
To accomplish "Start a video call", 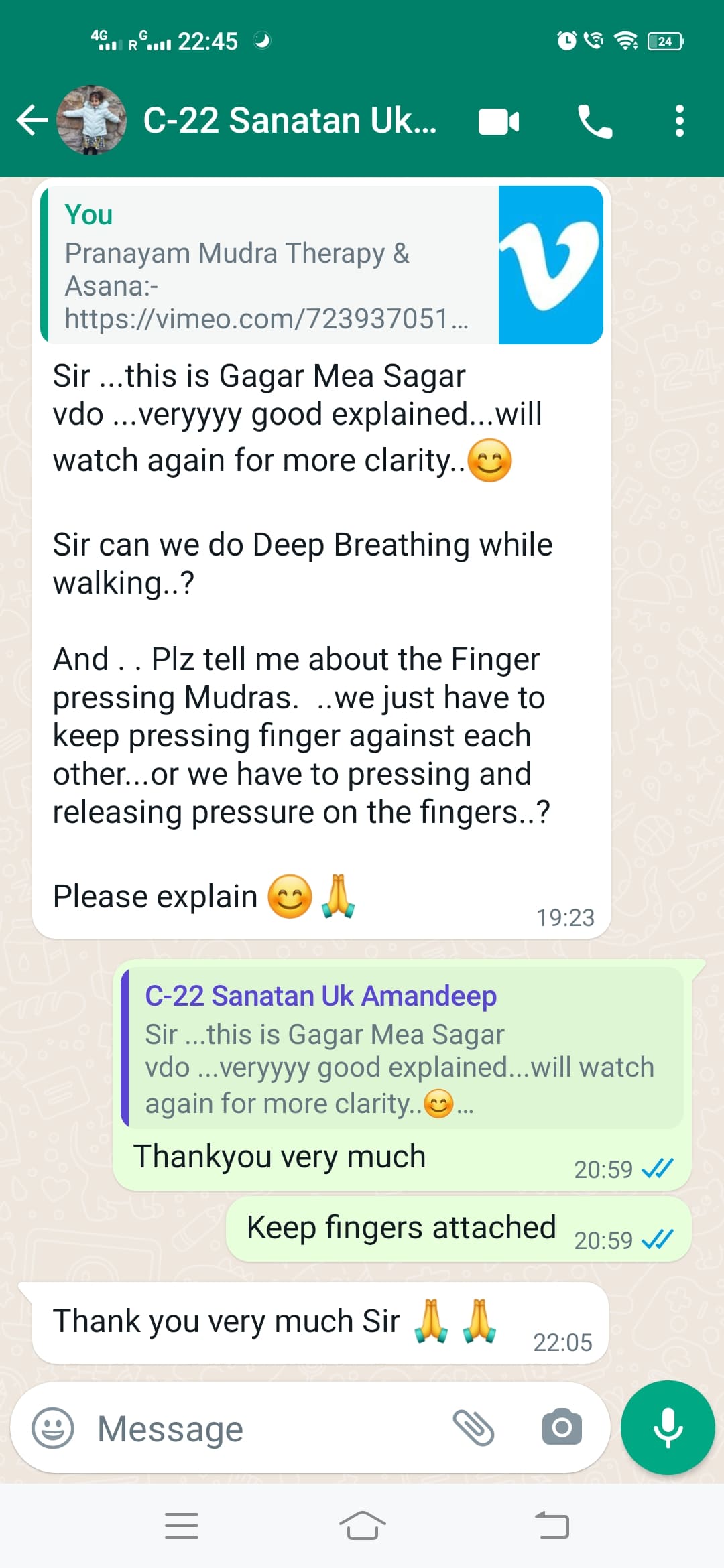I will point(499,121).
